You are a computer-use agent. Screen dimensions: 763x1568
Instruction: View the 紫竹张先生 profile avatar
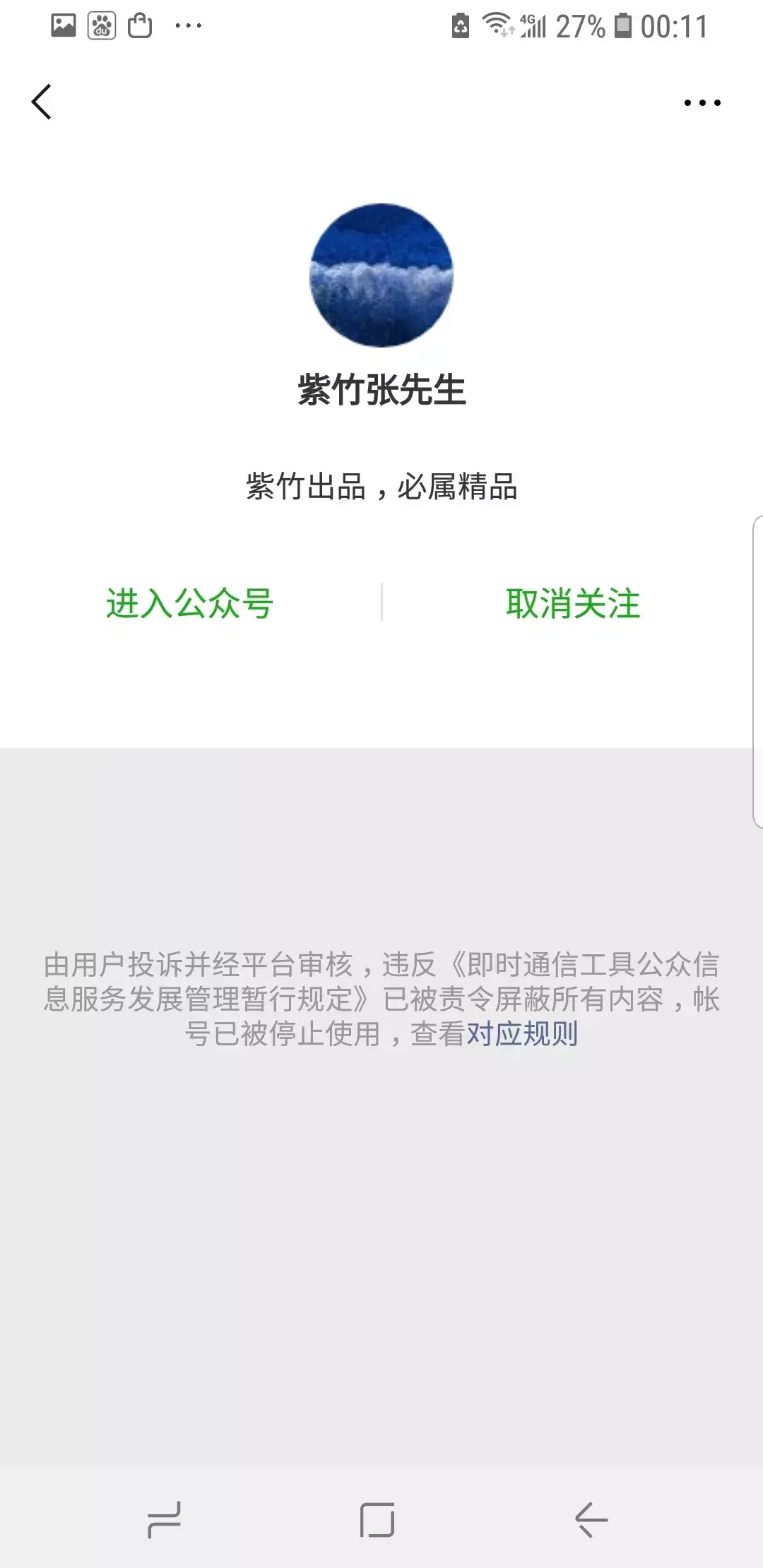click(381, 275)
